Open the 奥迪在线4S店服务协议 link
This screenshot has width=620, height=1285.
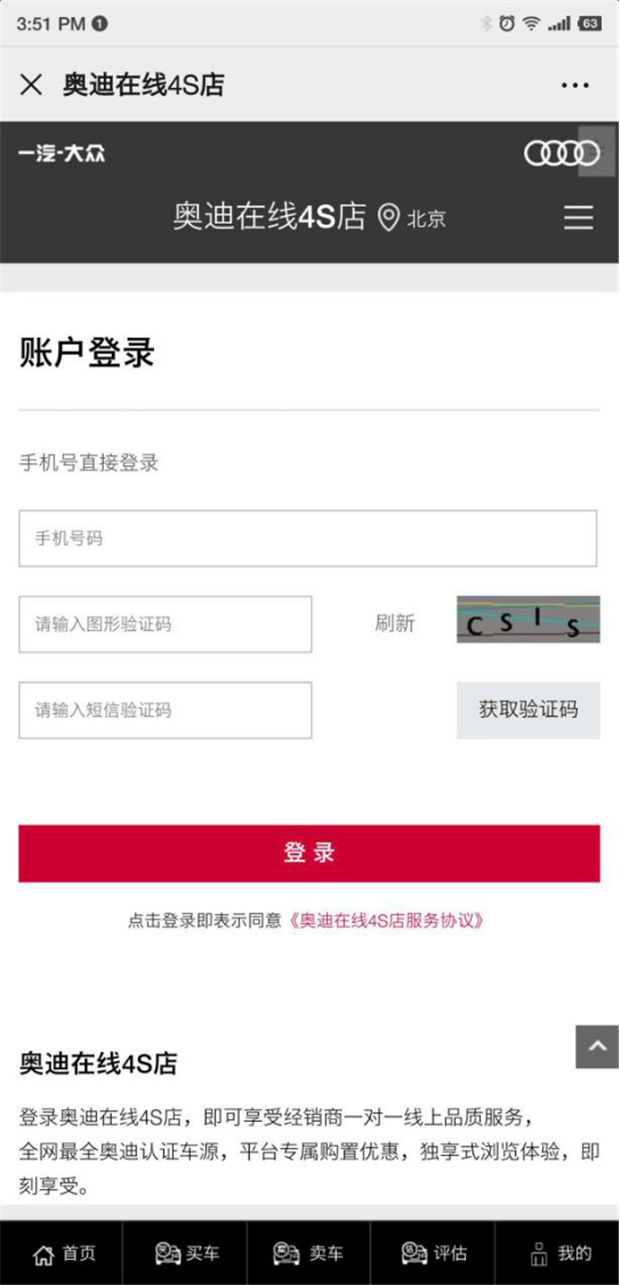[x=386, y=920]
